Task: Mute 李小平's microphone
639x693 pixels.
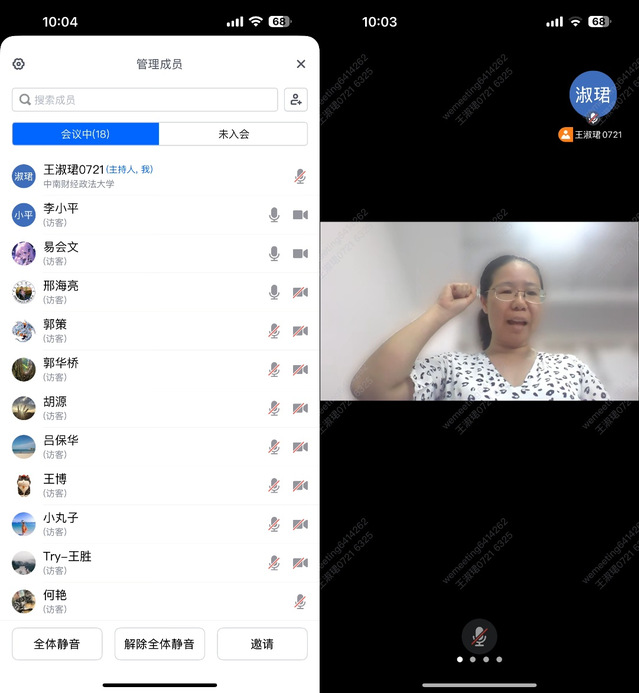Action: pyautogui.click(x=274, y=215)
